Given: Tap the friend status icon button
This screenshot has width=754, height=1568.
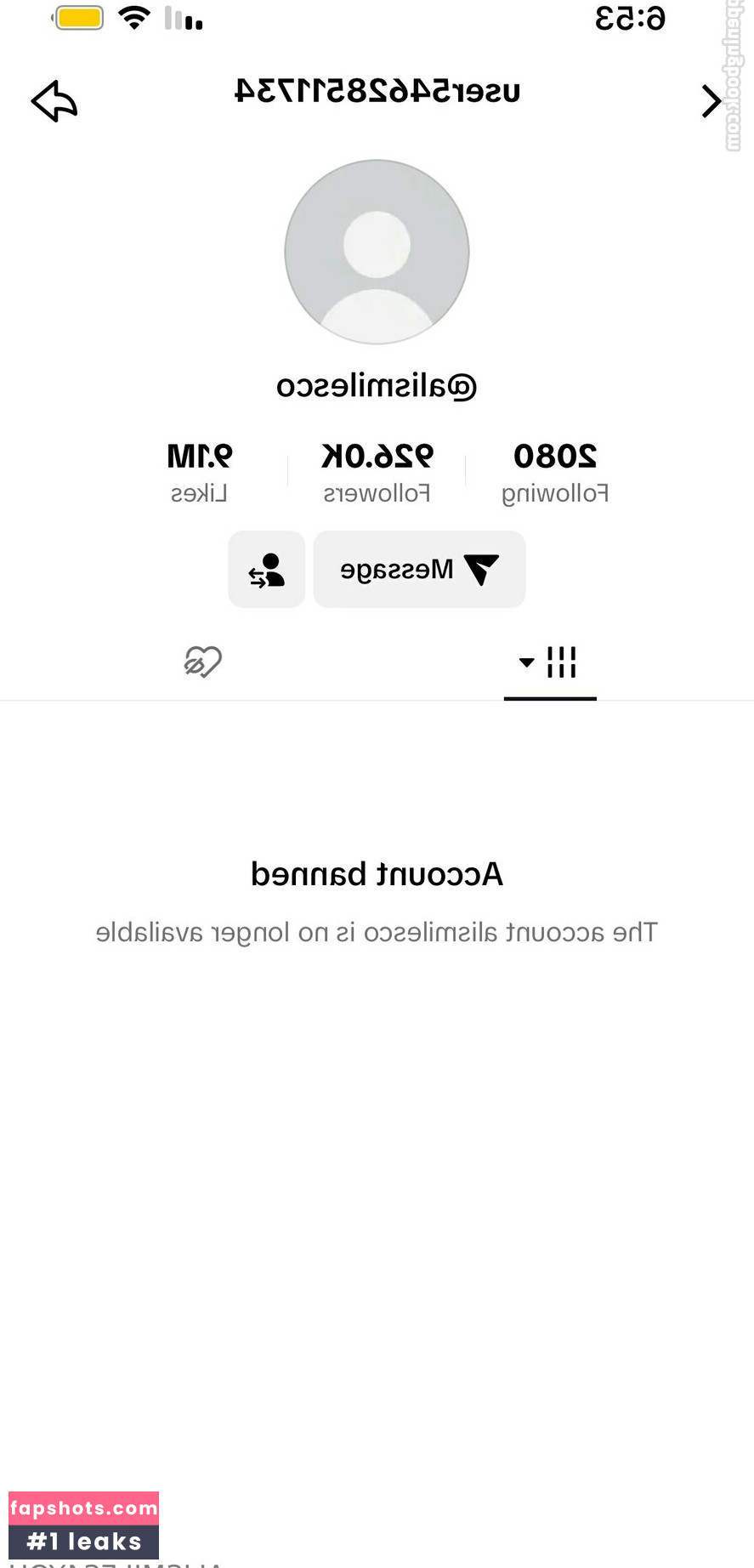Looking at the screenshot, I should [266, 569].
